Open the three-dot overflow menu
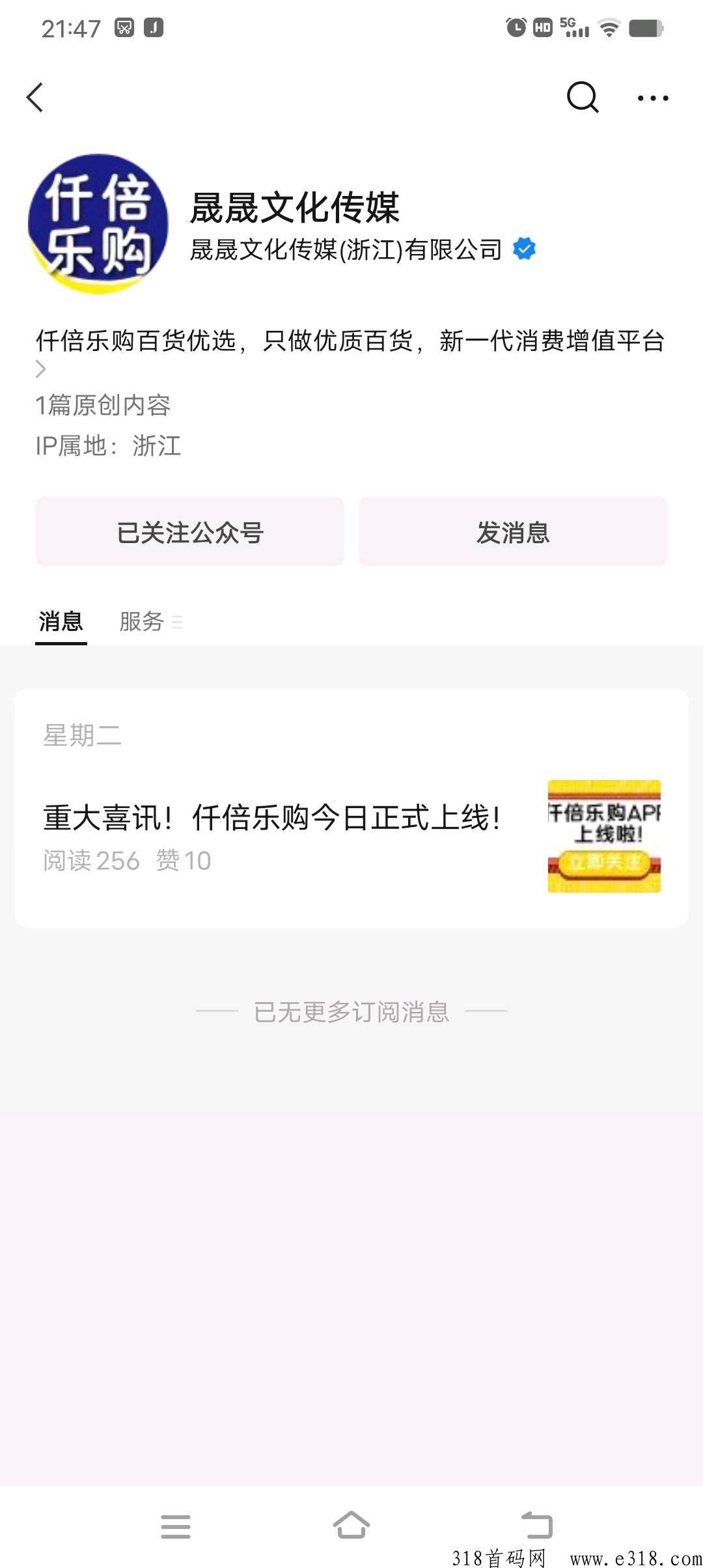The image size is (703, 1568). (653, 98)
